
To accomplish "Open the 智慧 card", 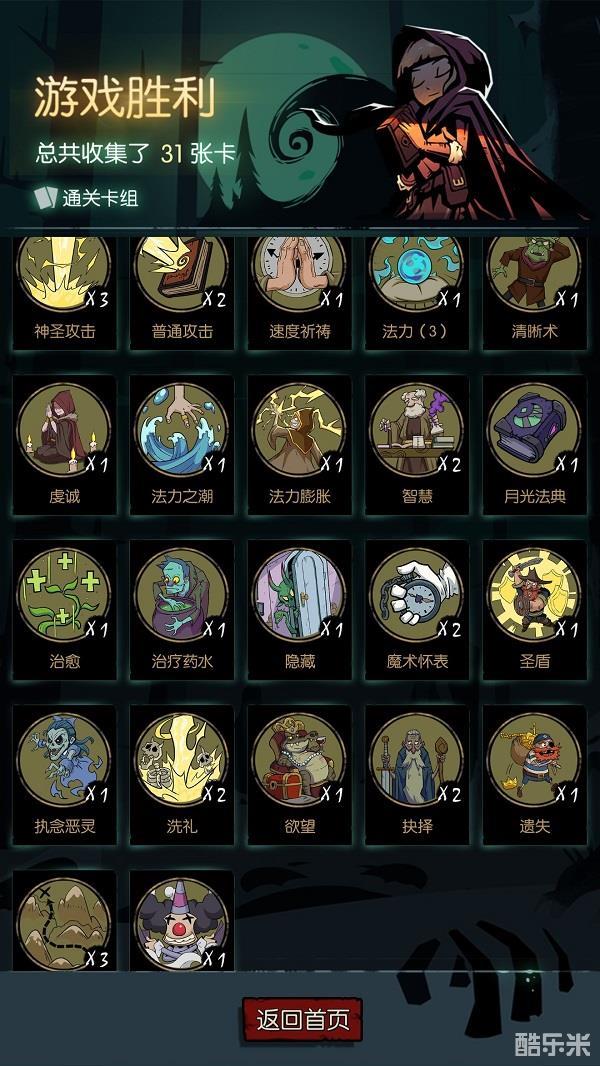I will click(416, 430).
